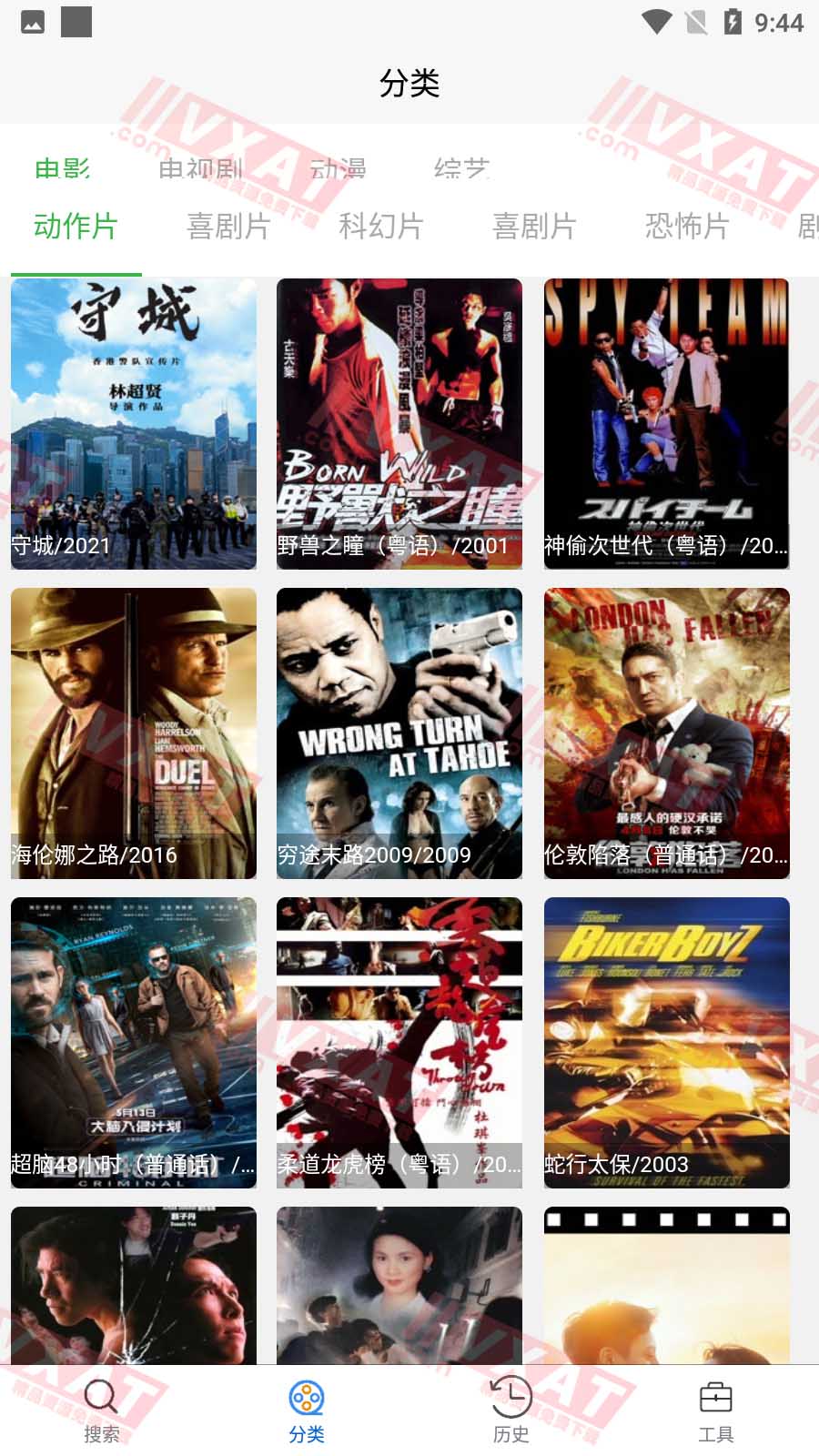The height and width of the screenshot is (1456, 819).
Task: Switch to the 动漫 top tab
Action: pos(338,169)
